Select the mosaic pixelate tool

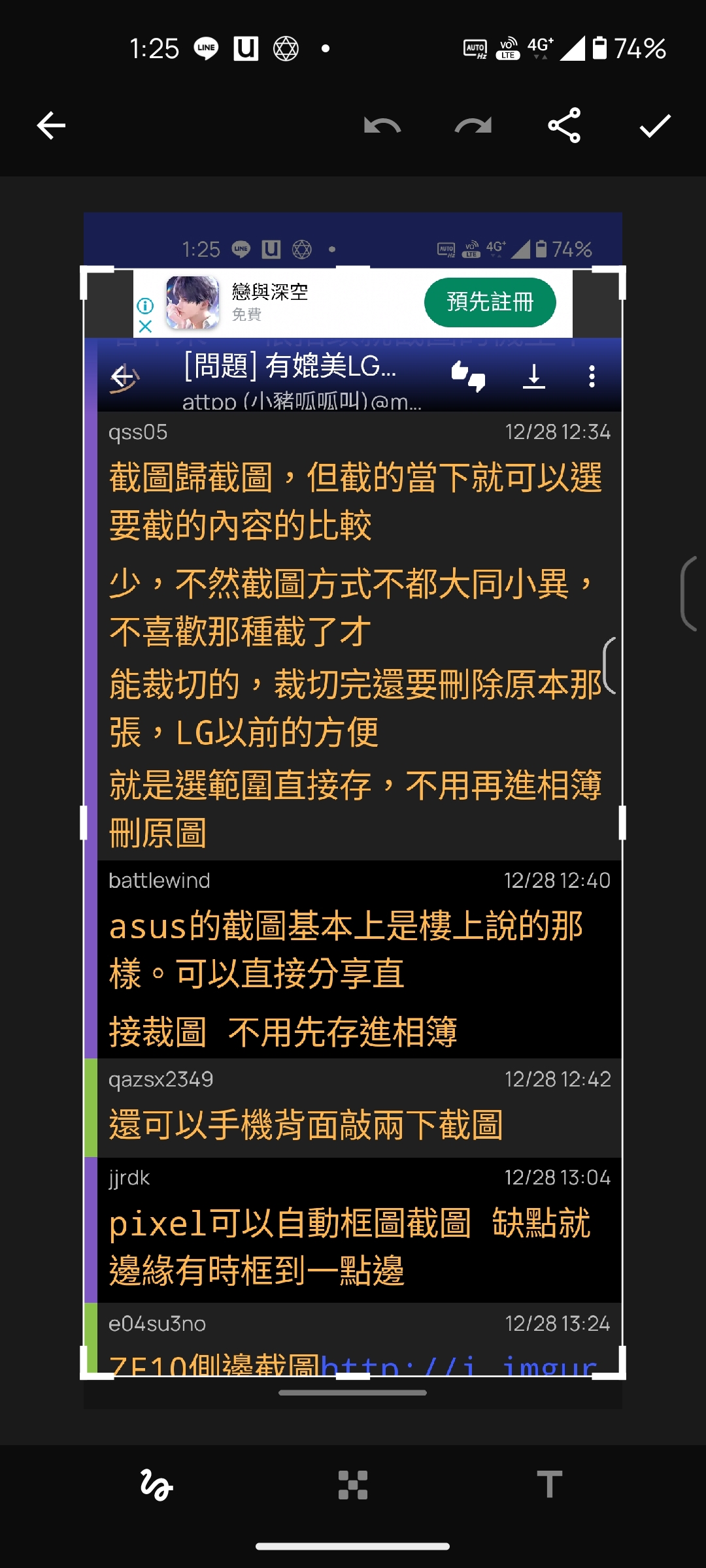tap(353, 1484)
